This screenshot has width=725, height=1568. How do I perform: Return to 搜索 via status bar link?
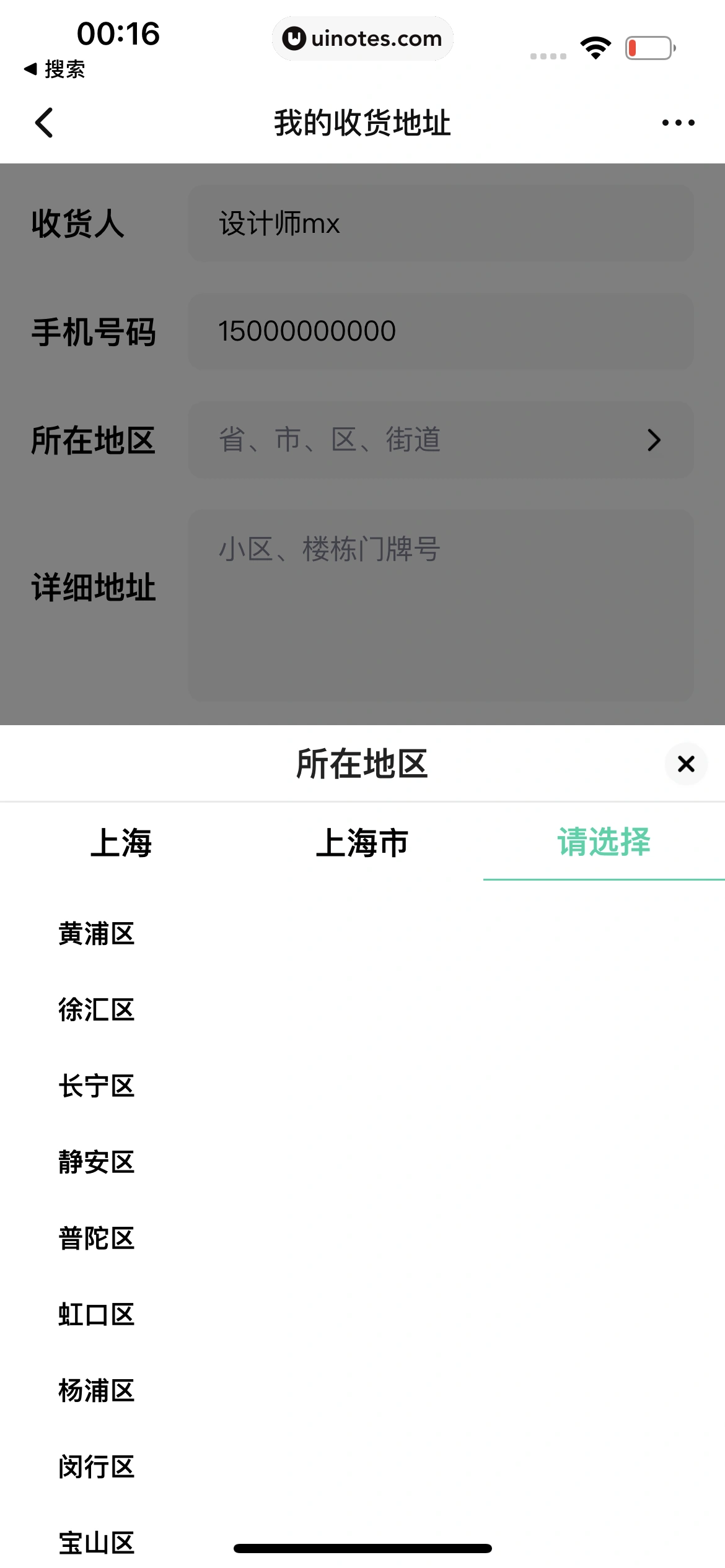55,69
